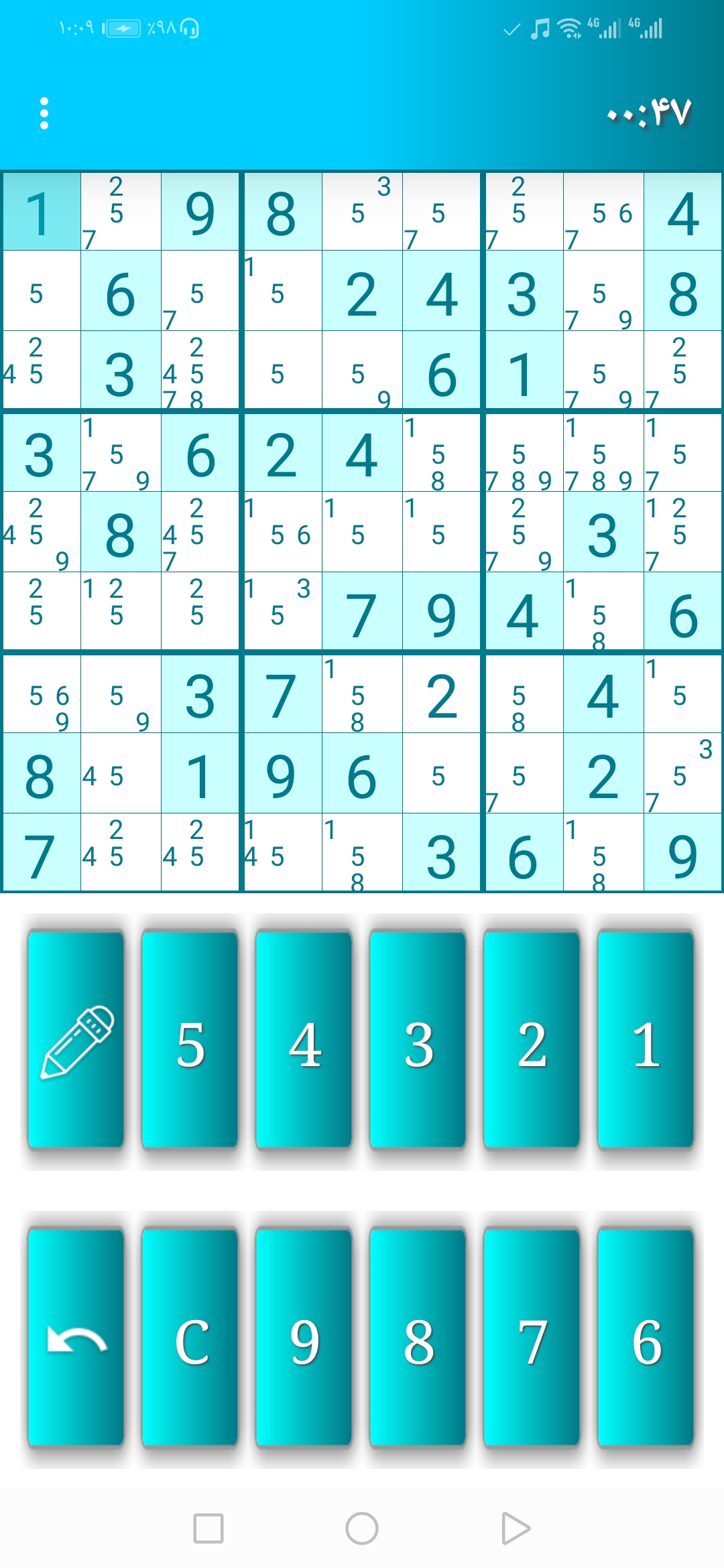Select the empty center cell of the grid
Viewport: 724px width, 1568px height.
[362, 533]
